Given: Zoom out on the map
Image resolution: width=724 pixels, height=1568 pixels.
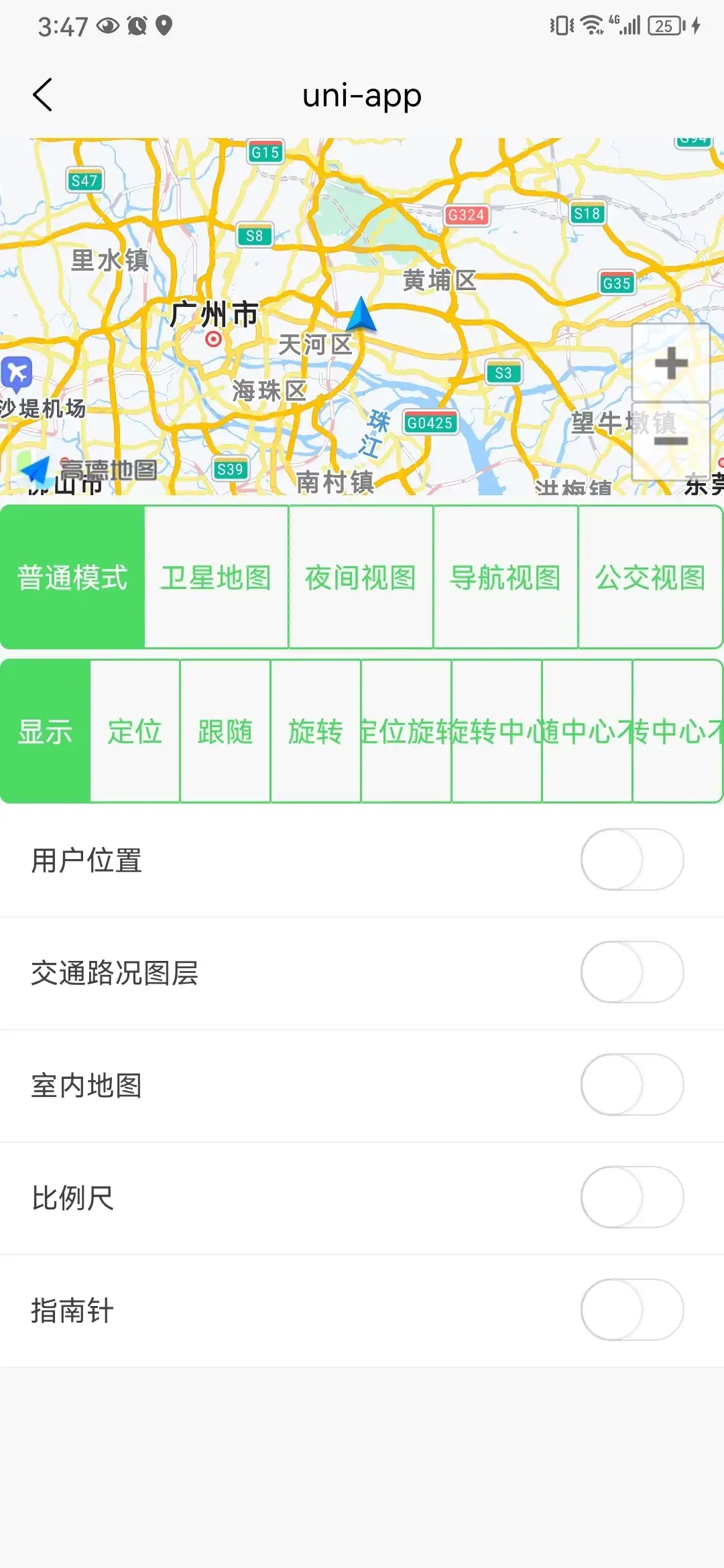Looking at the screenshot, I should point(671,442).
